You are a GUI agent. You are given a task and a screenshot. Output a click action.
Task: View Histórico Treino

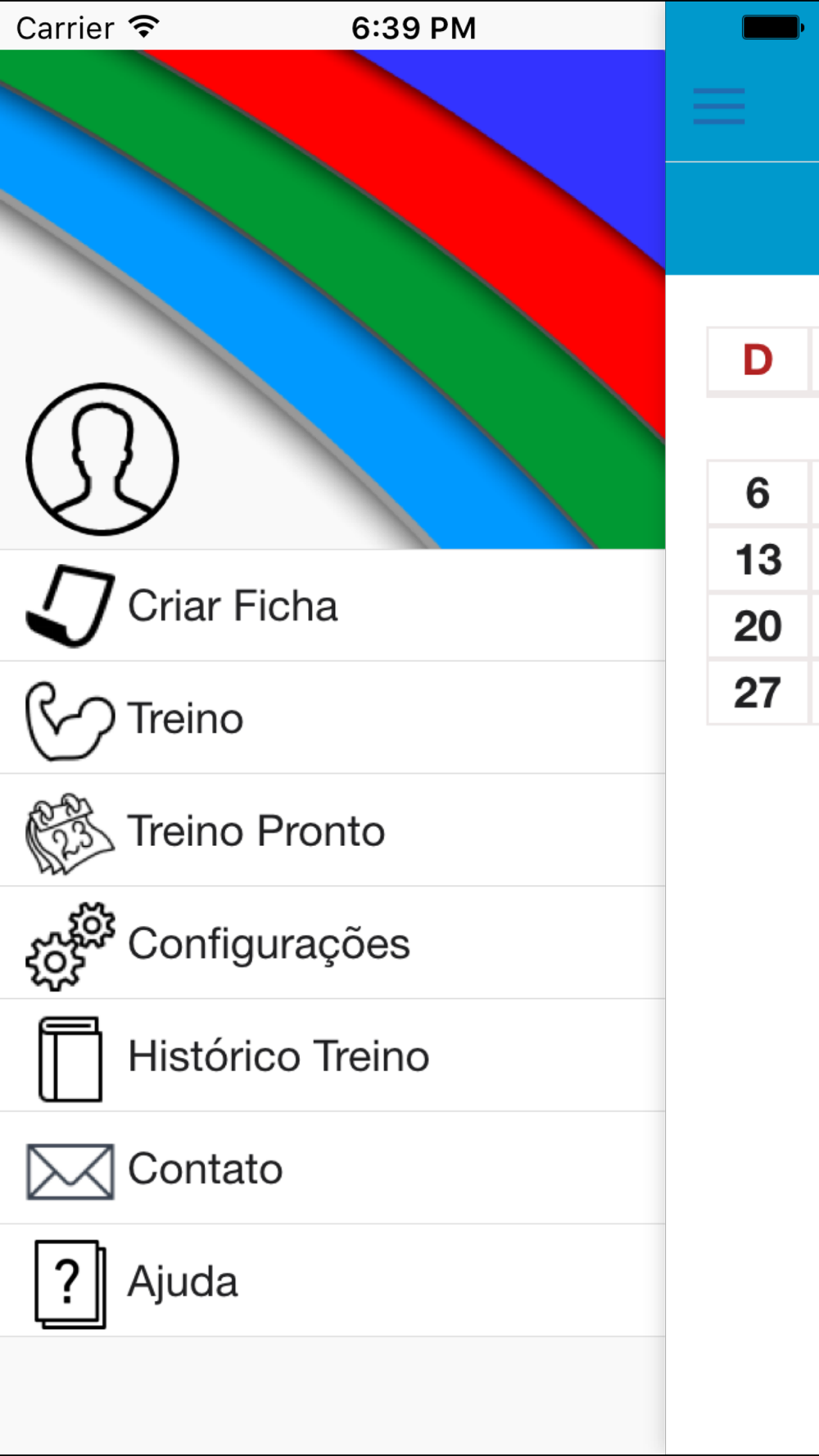point(333,1056)
